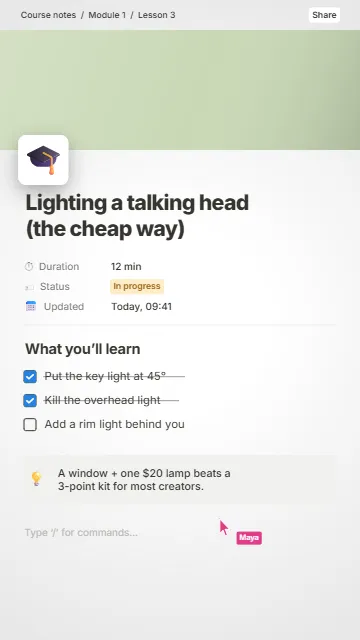This screenshot has height=640, width=360.
Task: Go to the Course notes breadcrumb
Action: [48, 15]
